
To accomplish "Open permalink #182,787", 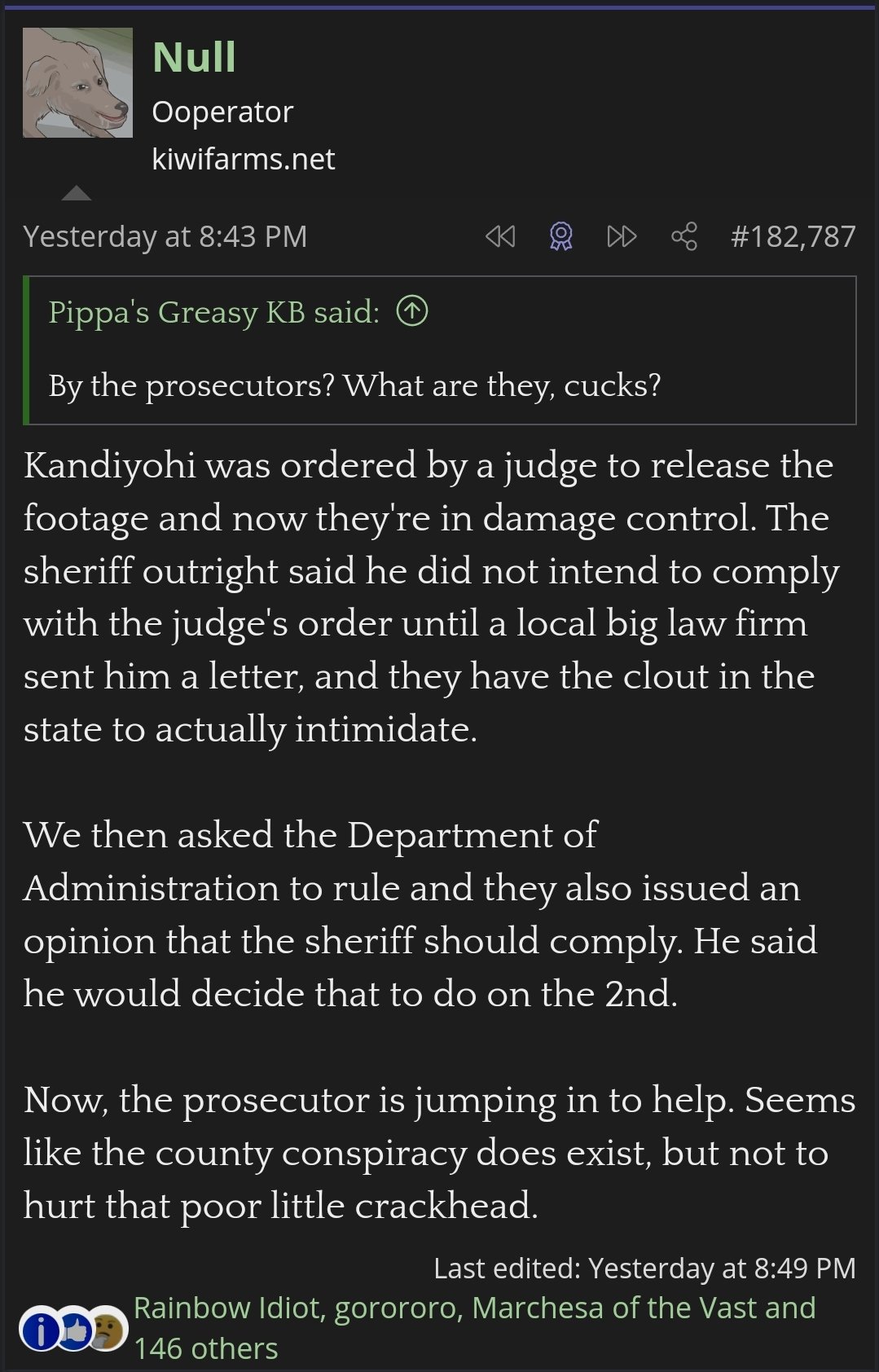I will click(793, 236).
